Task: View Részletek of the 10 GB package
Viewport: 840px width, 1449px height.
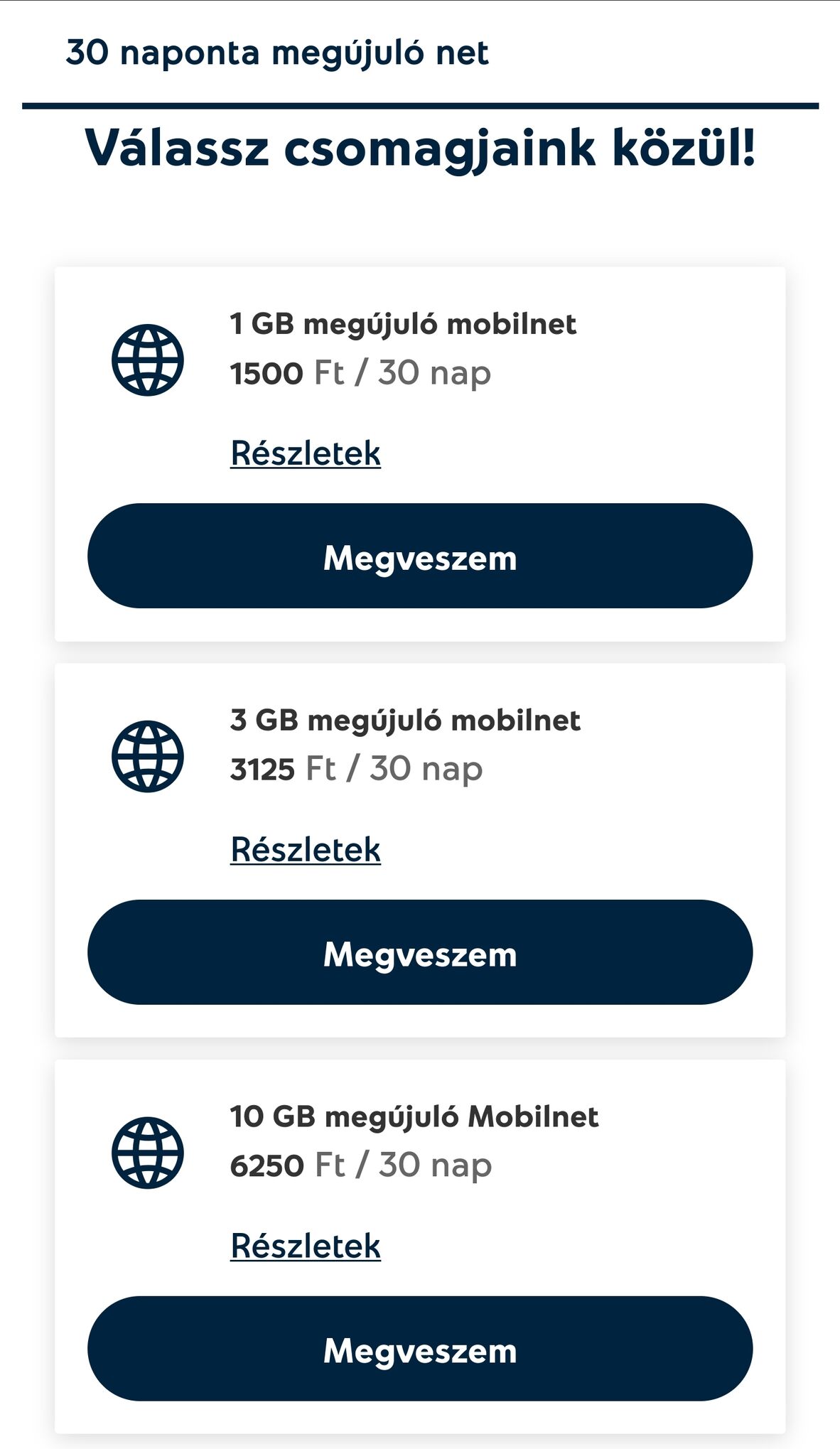Action: (x=306, y=1246)
